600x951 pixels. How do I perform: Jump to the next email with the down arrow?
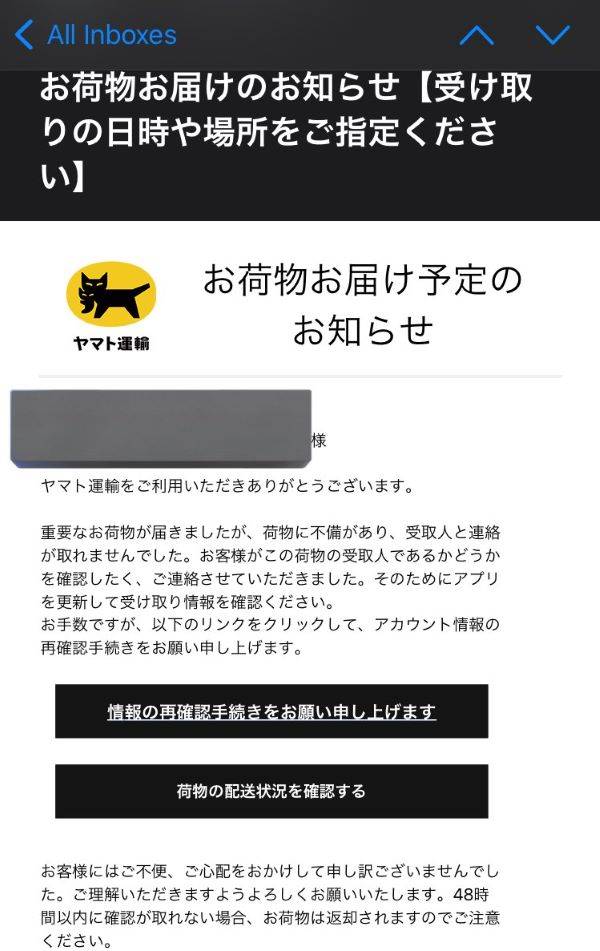tap(552, 36)
